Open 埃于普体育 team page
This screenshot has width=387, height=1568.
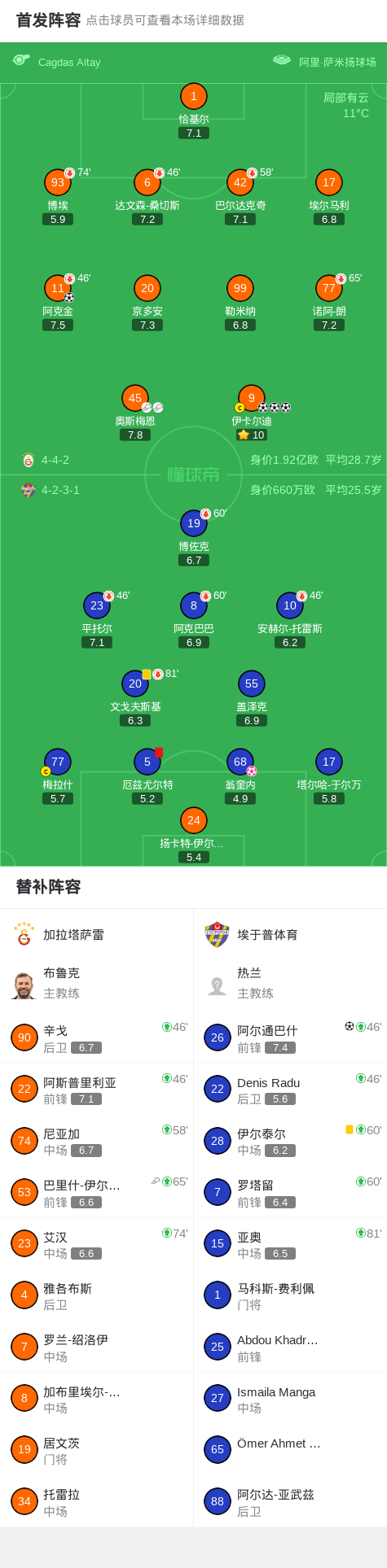point(290,935)
